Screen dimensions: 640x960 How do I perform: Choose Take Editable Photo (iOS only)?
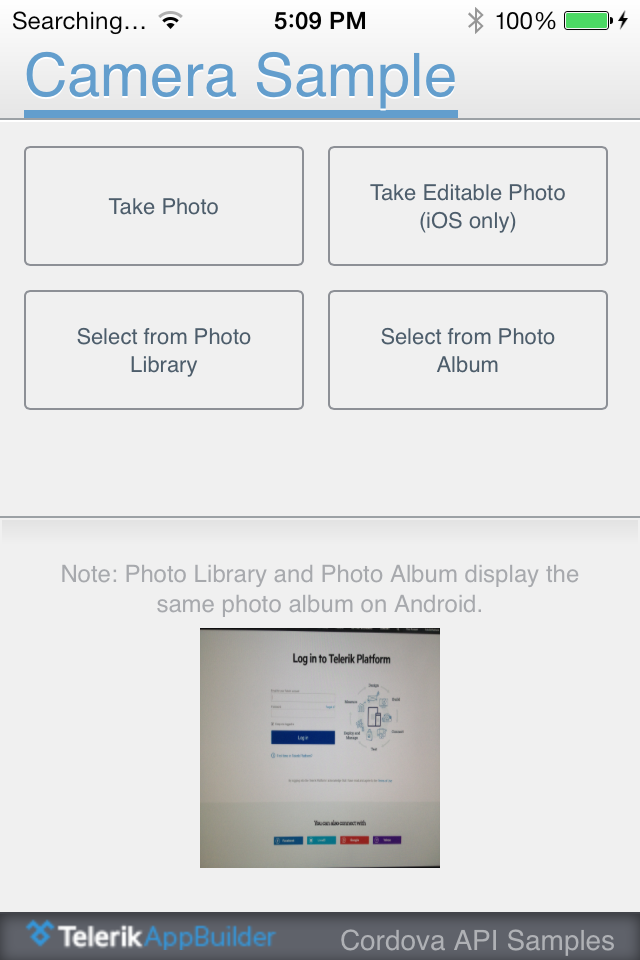click(468, 206)
